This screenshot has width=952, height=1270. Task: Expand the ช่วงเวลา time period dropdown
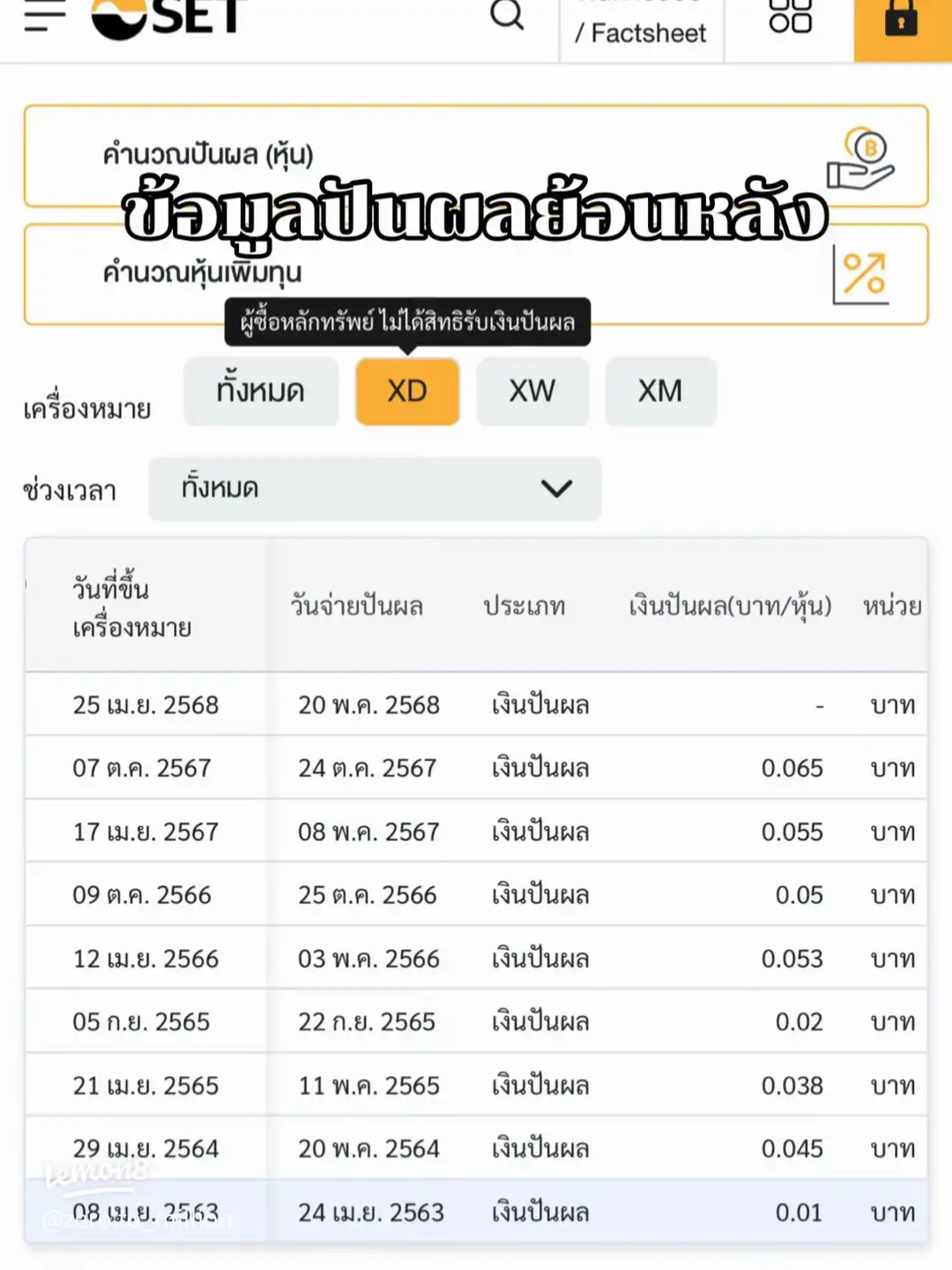pyautogui.click(x=375, y=489)
